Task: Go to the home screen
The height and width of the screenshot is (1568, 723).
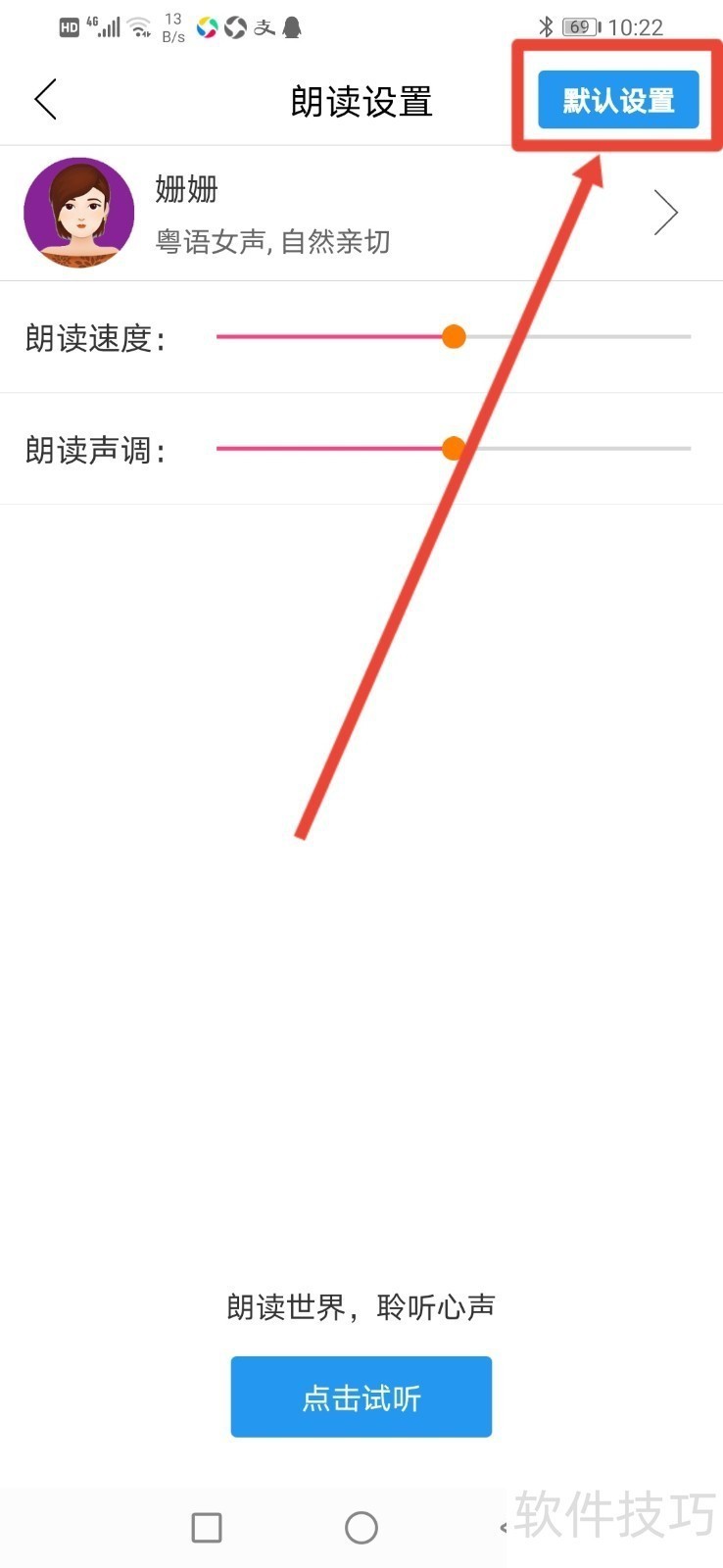Action: 361,1527
